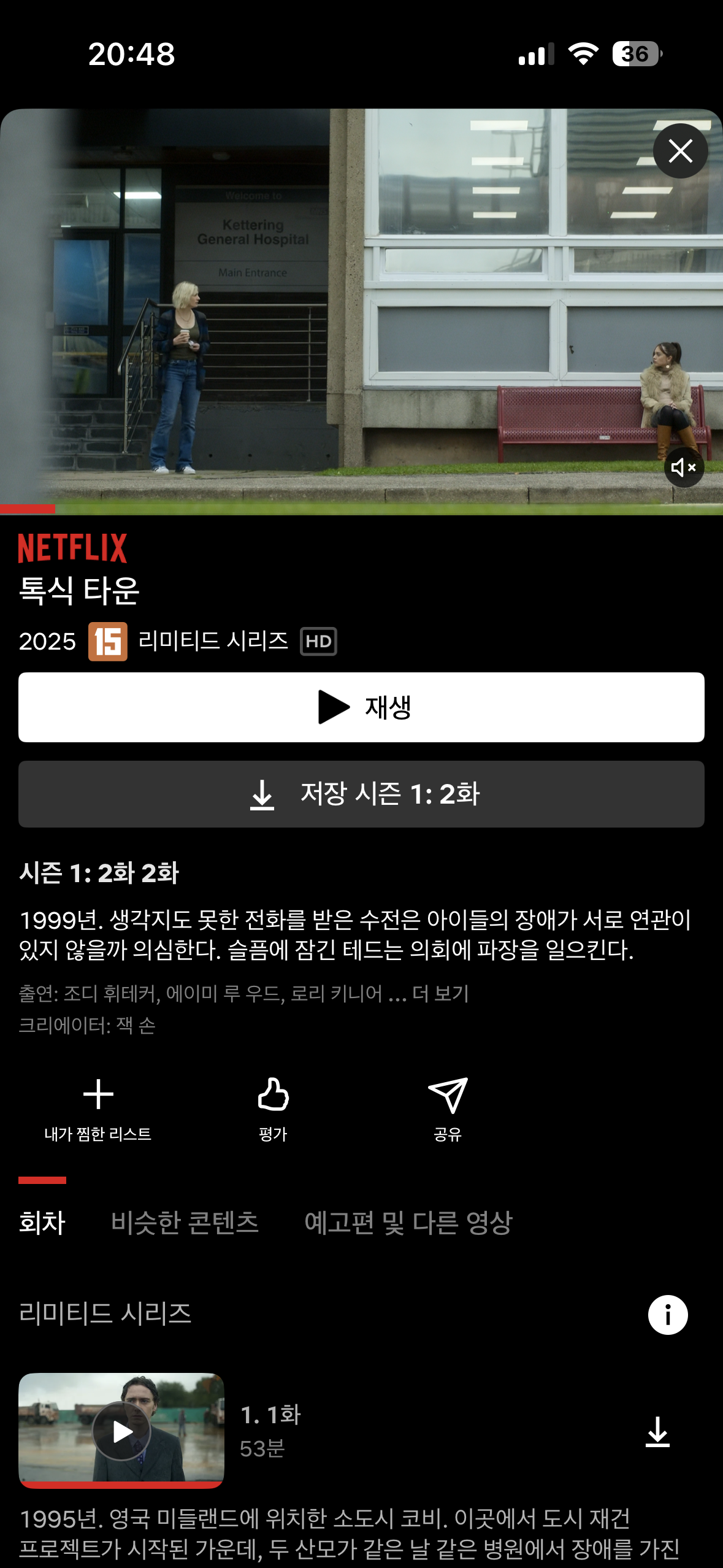Close the title detail page

point(679,150)
